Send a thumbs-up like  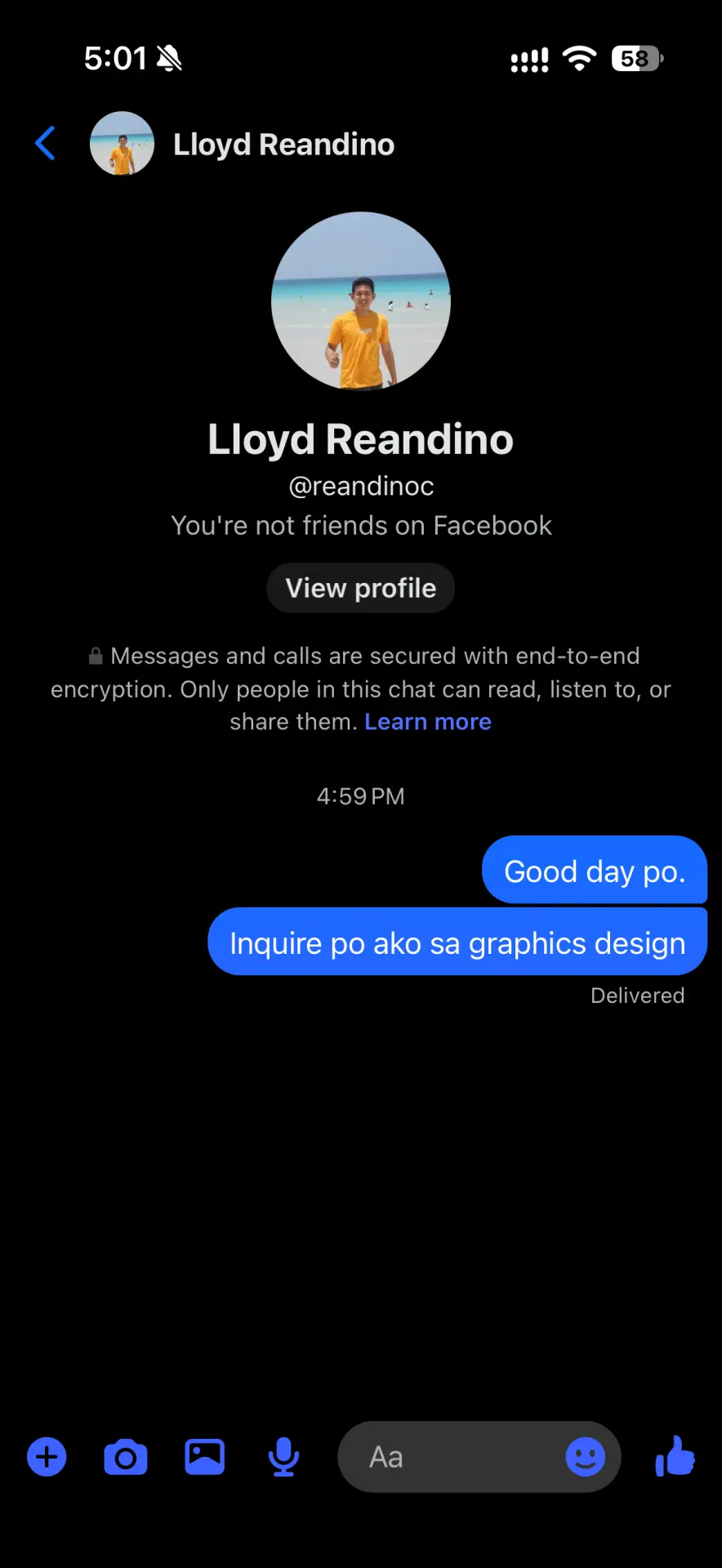pos(675,1456)
